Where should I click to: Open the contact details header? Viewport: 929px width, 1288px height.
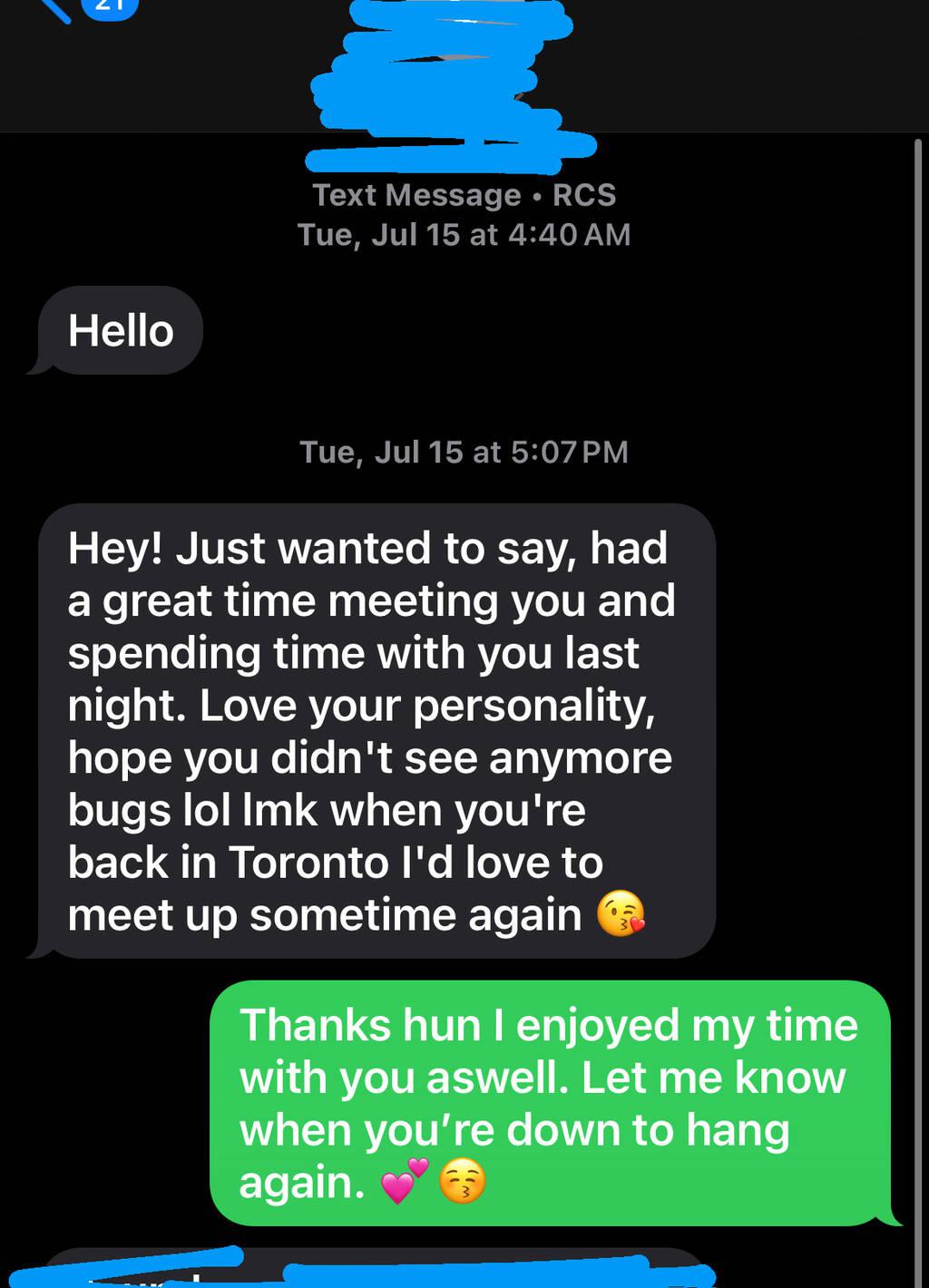(445, 82)
